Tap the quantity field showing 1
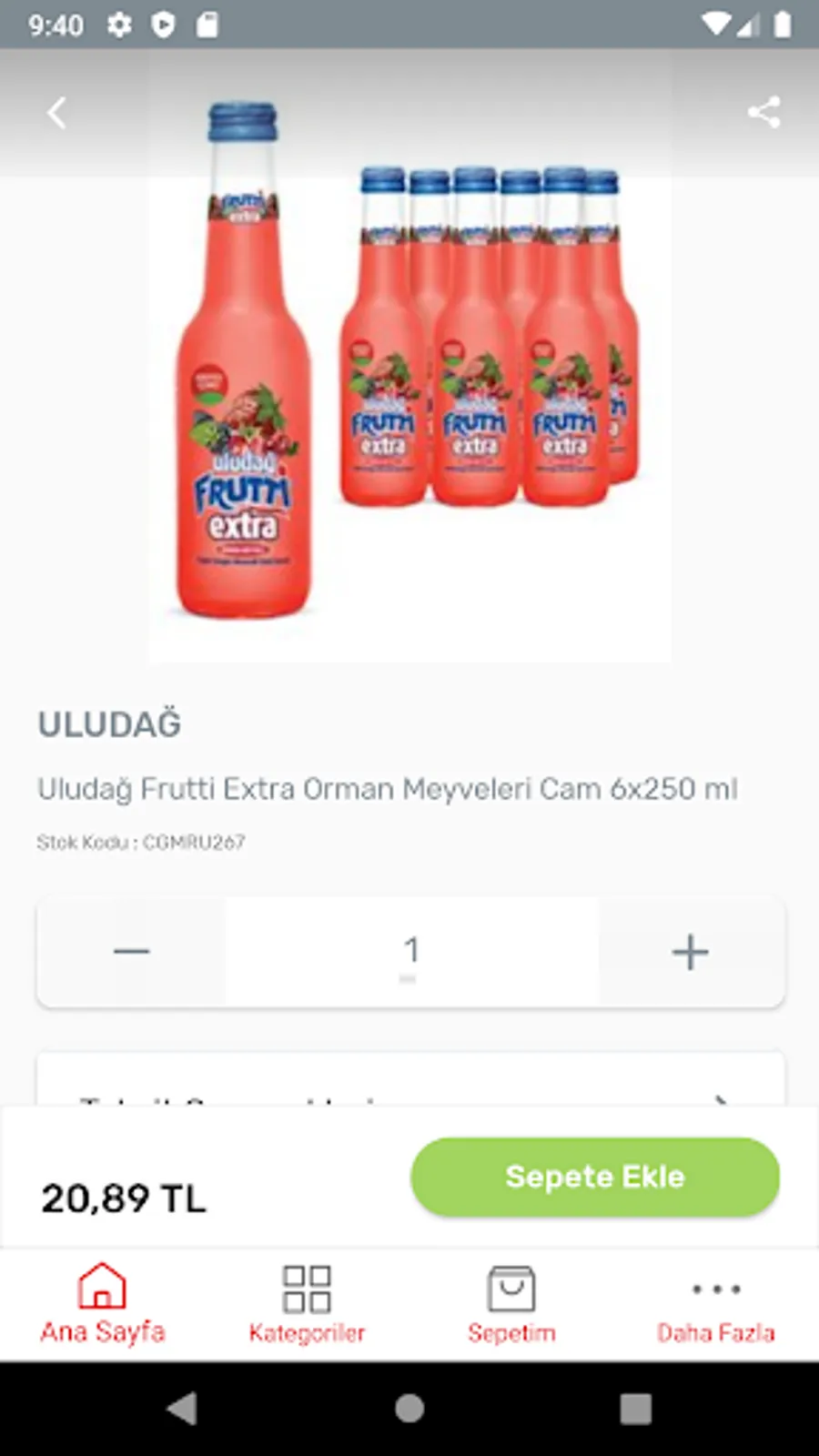819x1456 pixels. pyautogui.click(x=411, y=952)
